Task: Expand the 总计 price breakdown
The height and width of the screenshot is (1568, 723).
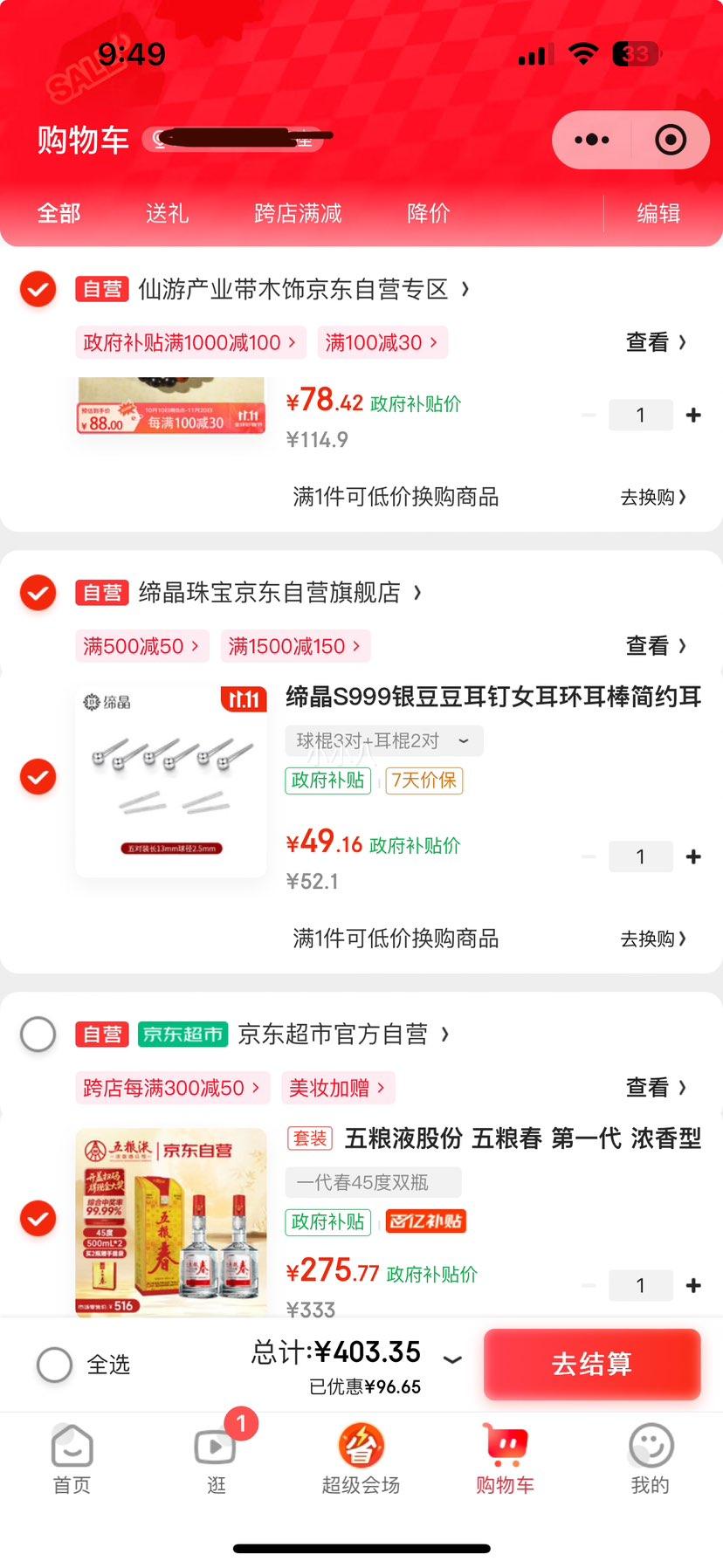Action: coord(452,1358)
